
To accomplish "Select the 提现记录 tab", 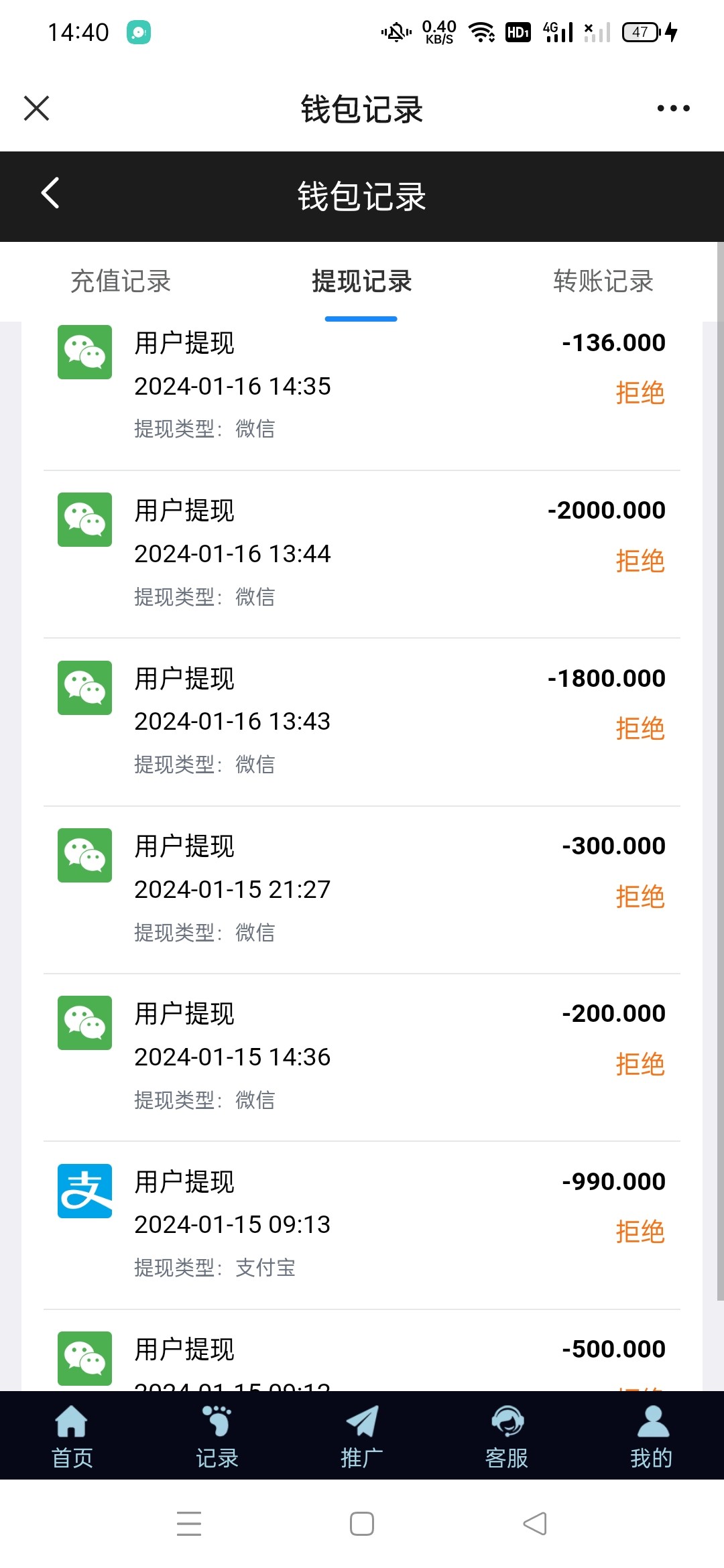I will pyautogui.click(x=361, y=281).
